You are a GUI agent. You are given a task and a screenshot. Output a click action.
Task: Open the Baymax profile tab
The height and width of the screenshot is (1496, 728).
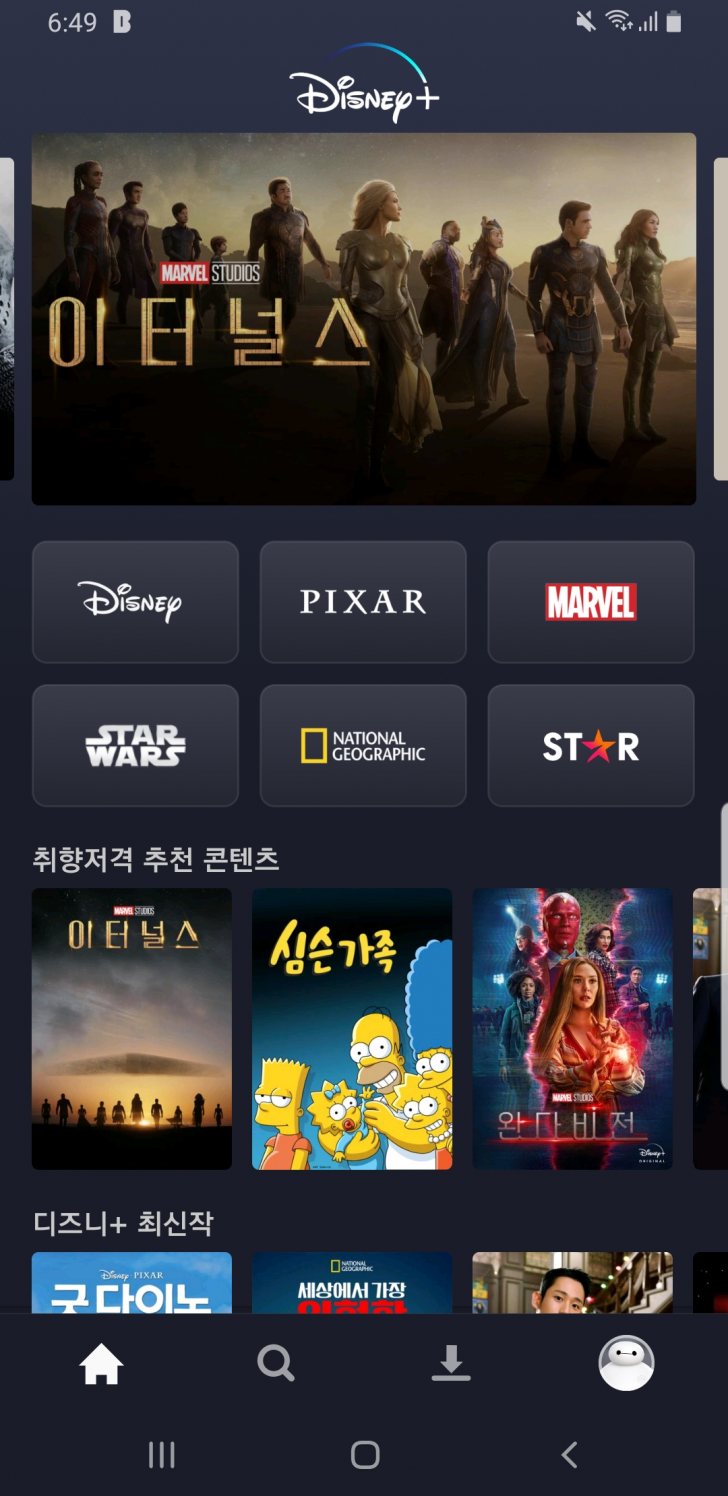tap(626, 1364)
